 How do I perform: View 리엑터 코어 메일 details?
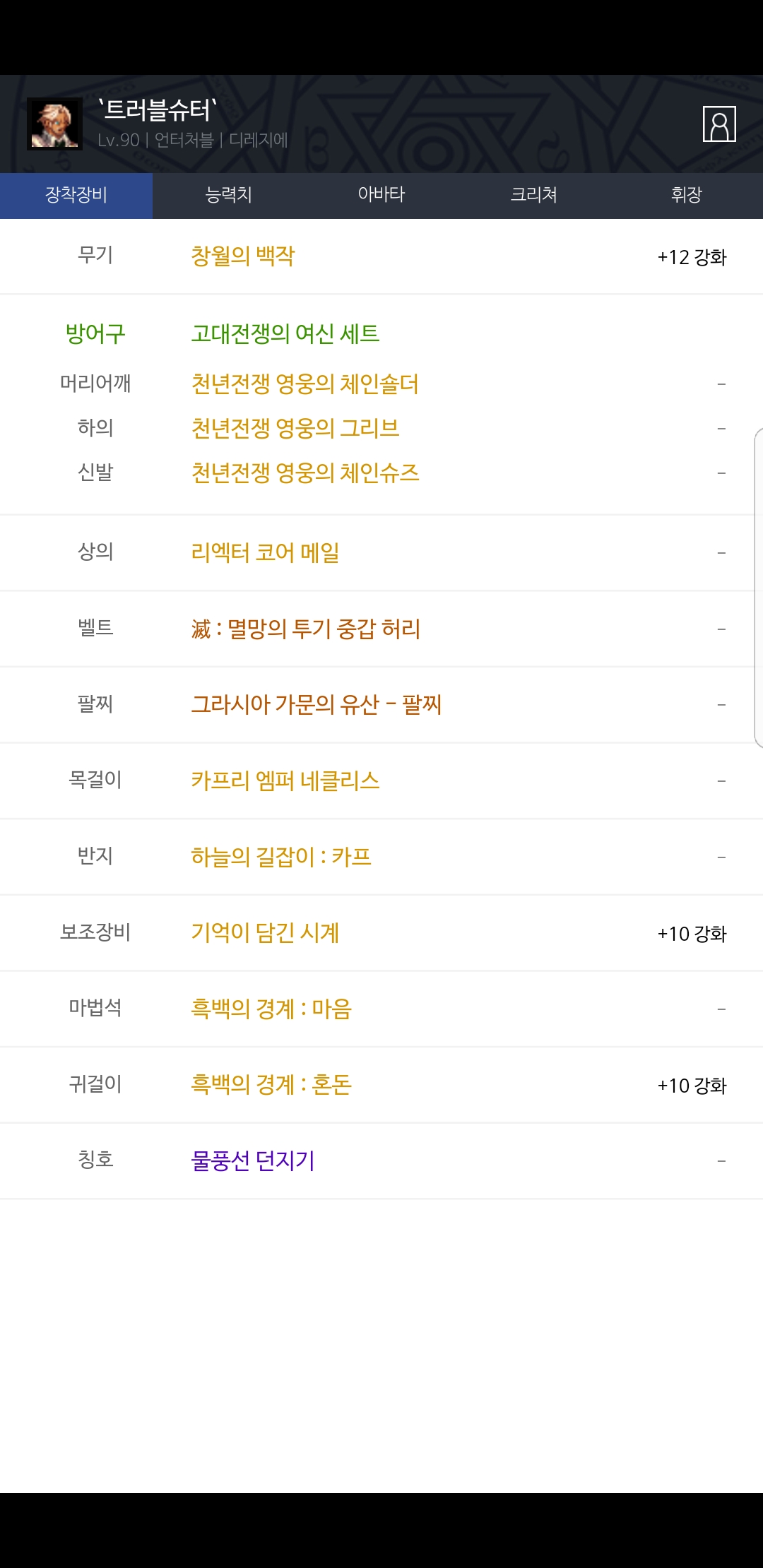tap(265, 552)
